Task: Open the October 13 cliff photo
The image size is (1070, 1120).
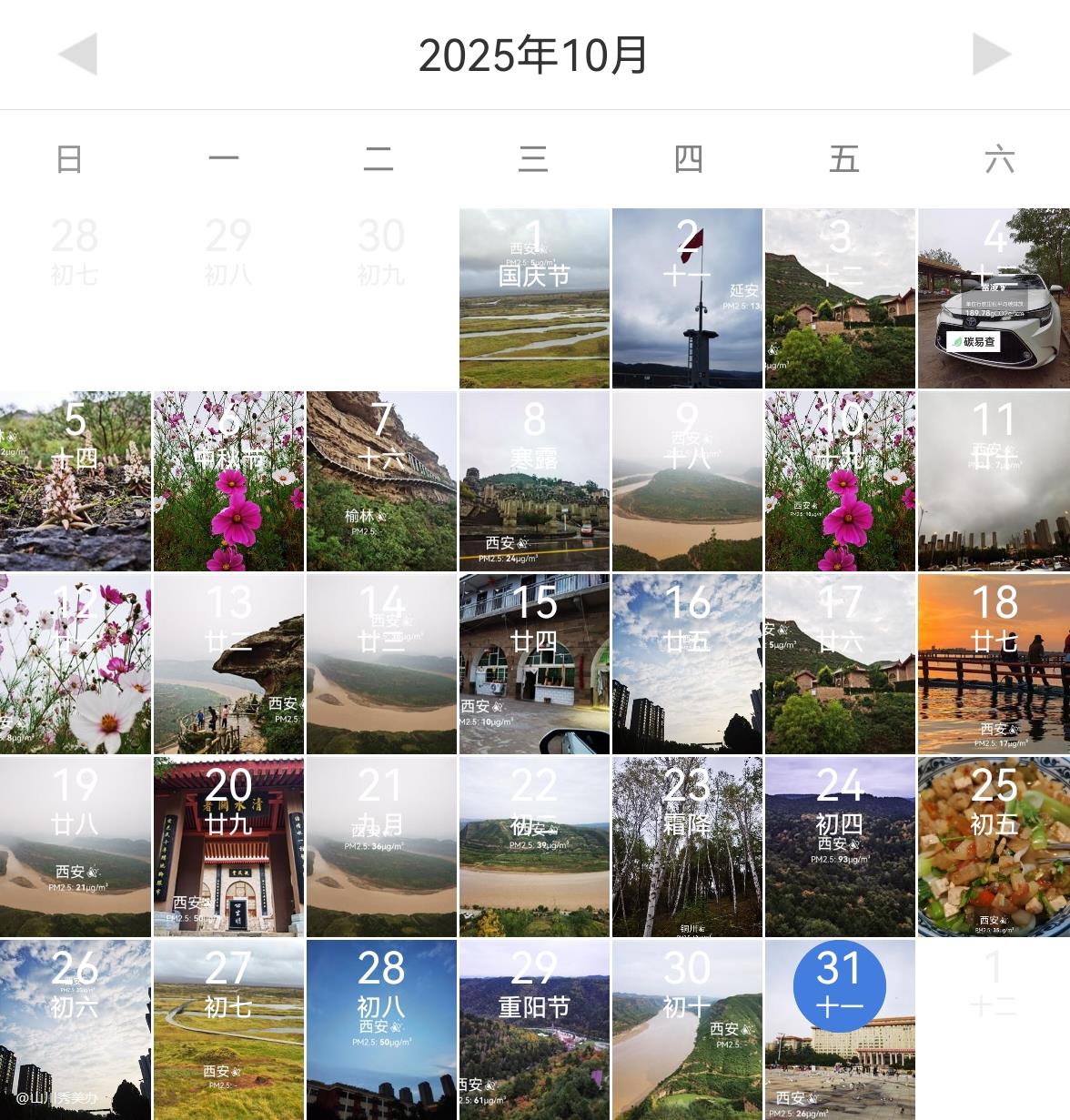Action: click(x=228, y=664)
